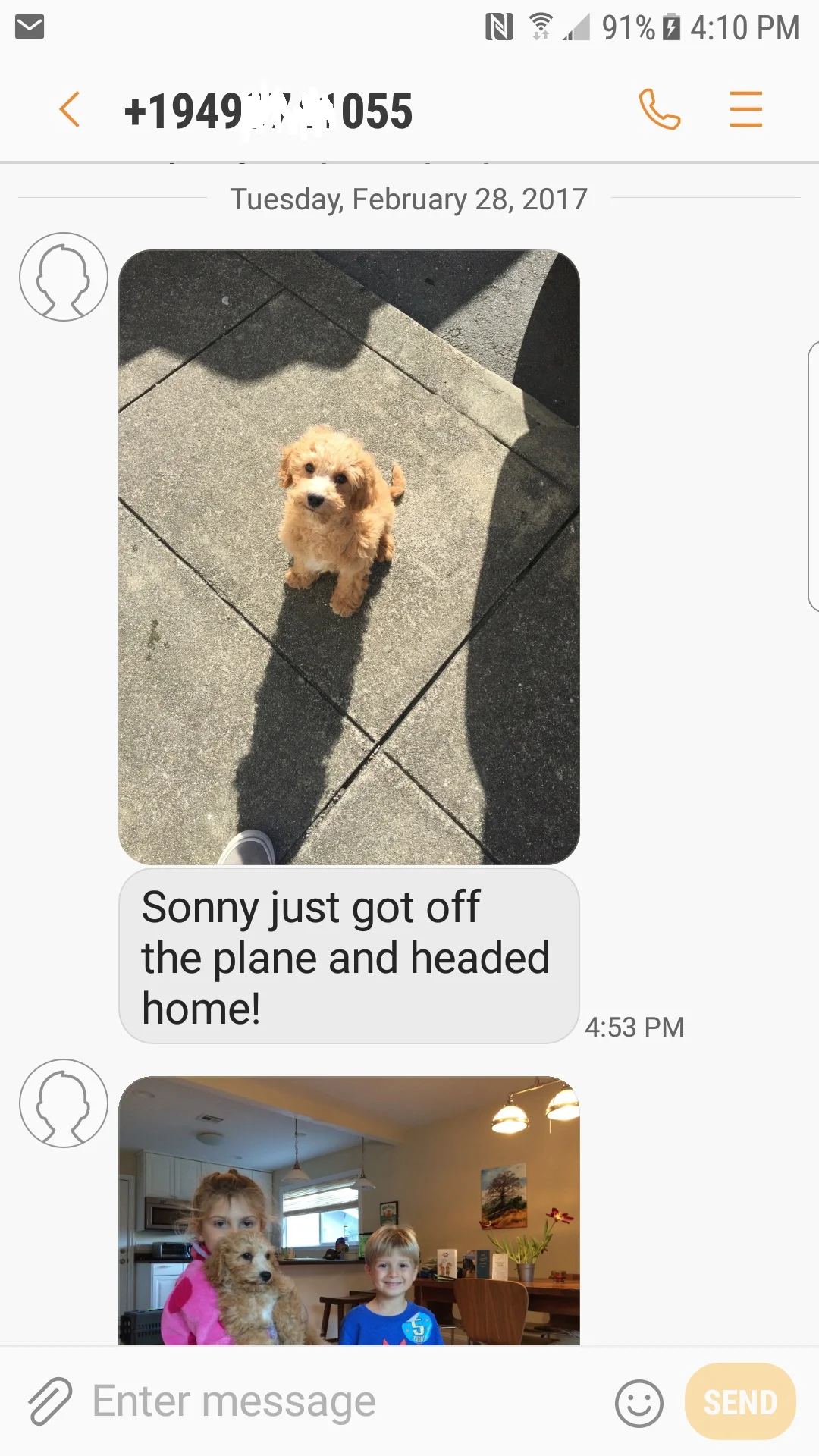The height and width of the screenshot is (1456, 819).
Task: Open the emoji picker
Action: click(639, 1403)
